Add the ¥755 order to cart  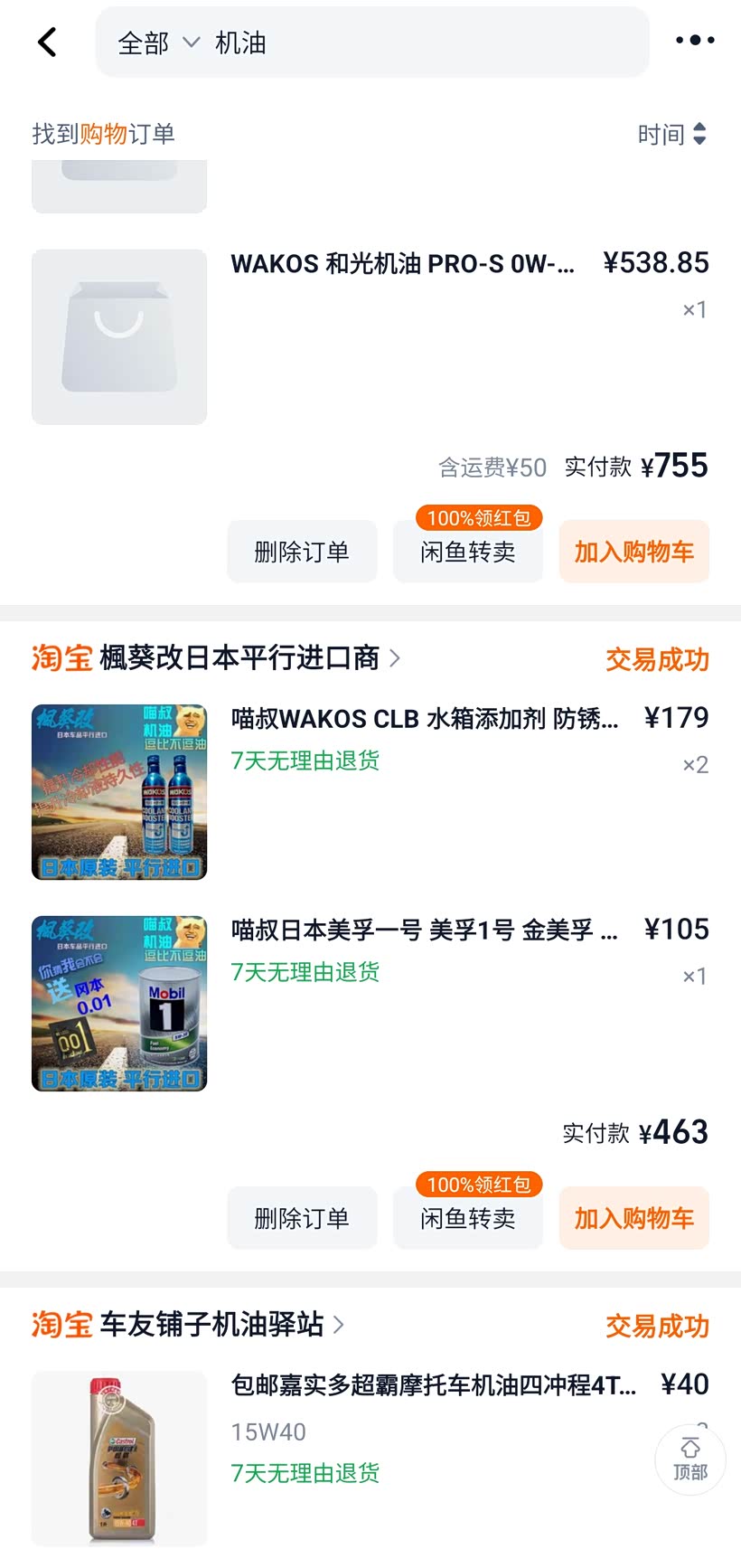pos(634,552)
